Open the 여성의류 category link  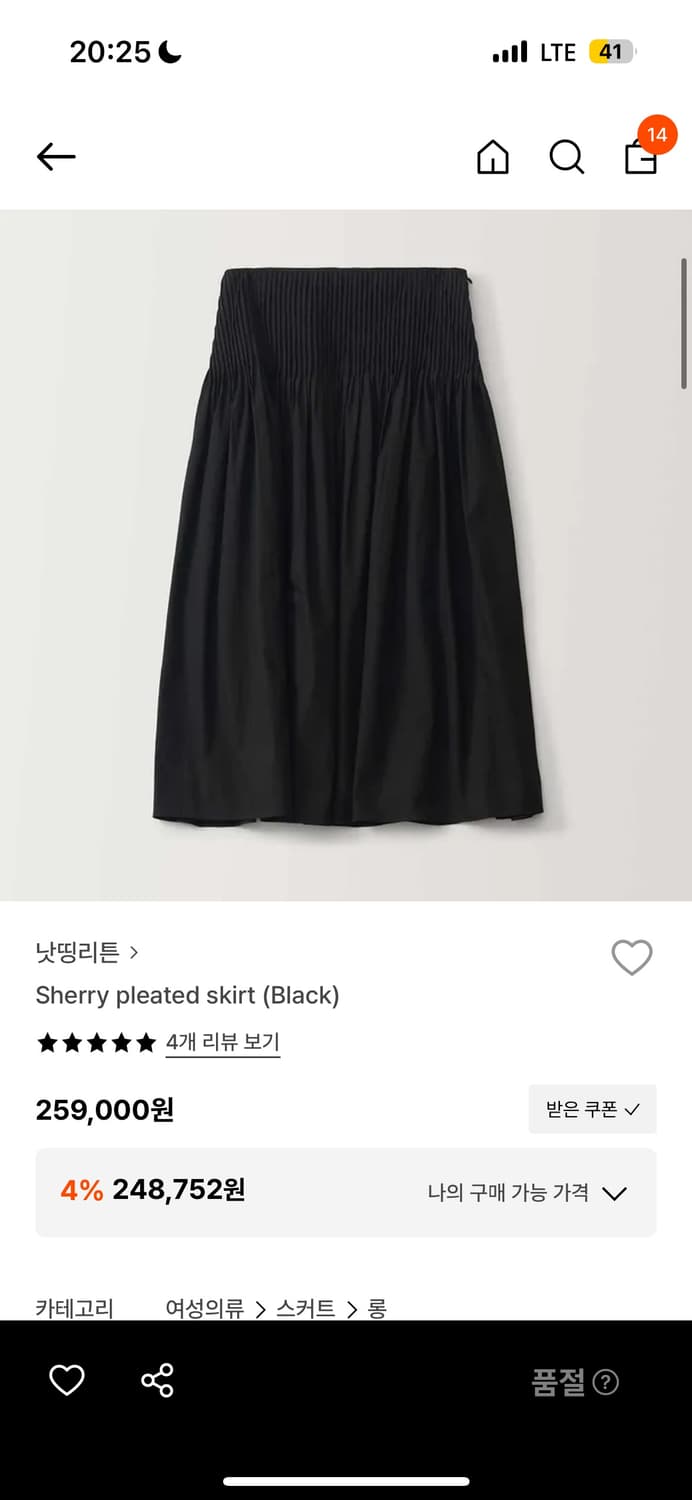tap(204, 1308)
